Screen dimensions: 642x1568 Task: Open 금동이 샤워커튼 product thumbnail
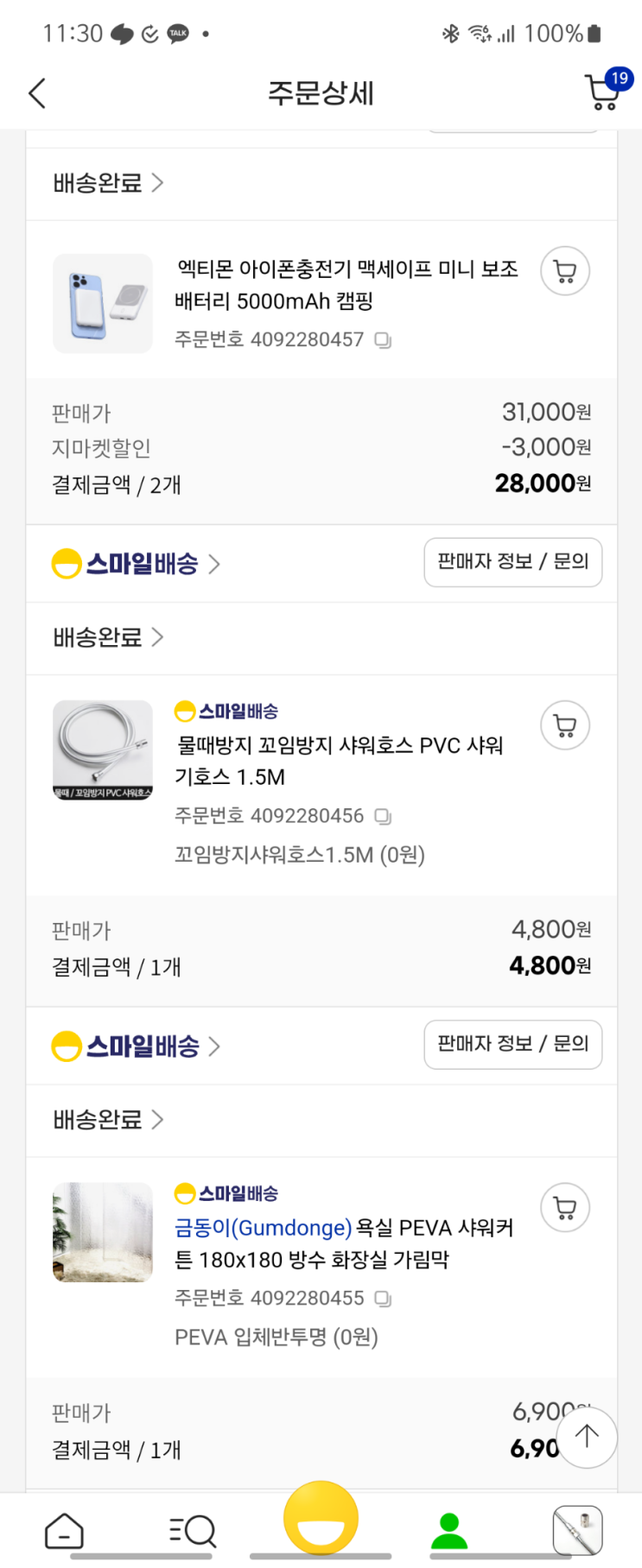point(103,1232)
